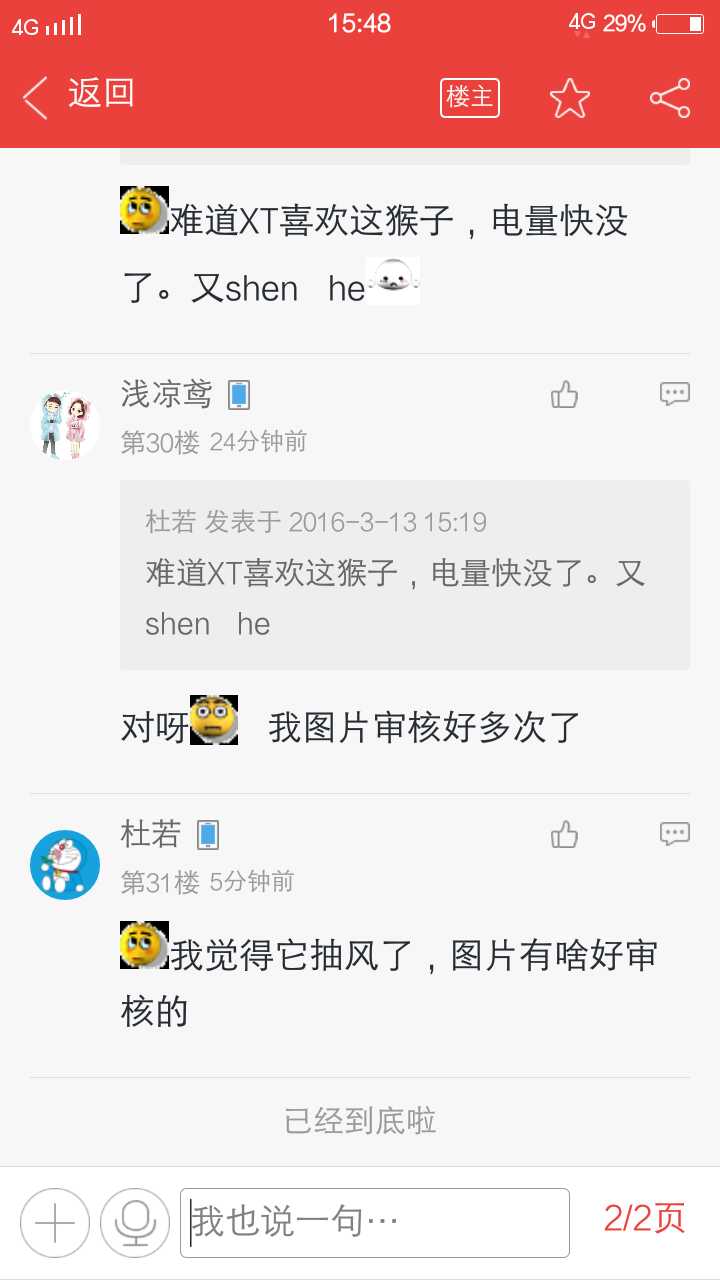Open the user name 杜若 on floor 31

coord(151,833)
